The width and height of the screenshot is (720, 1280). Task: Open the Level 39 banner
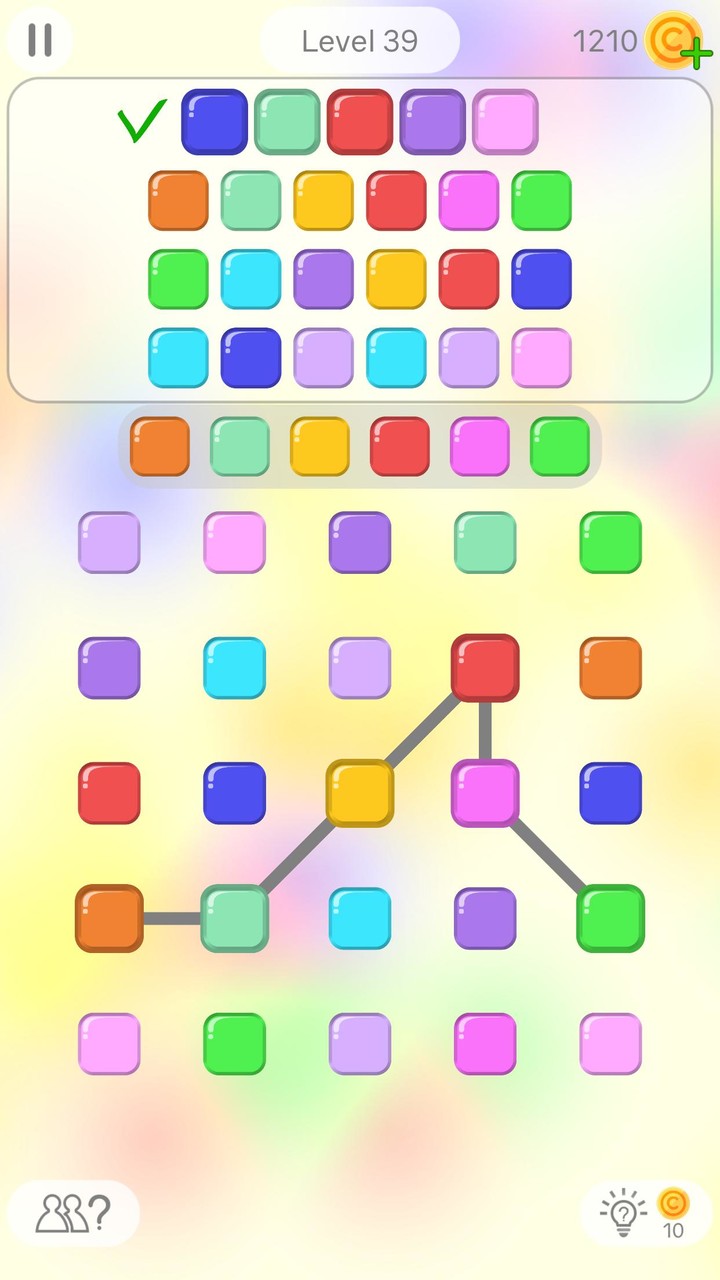(x=359, y=41)
